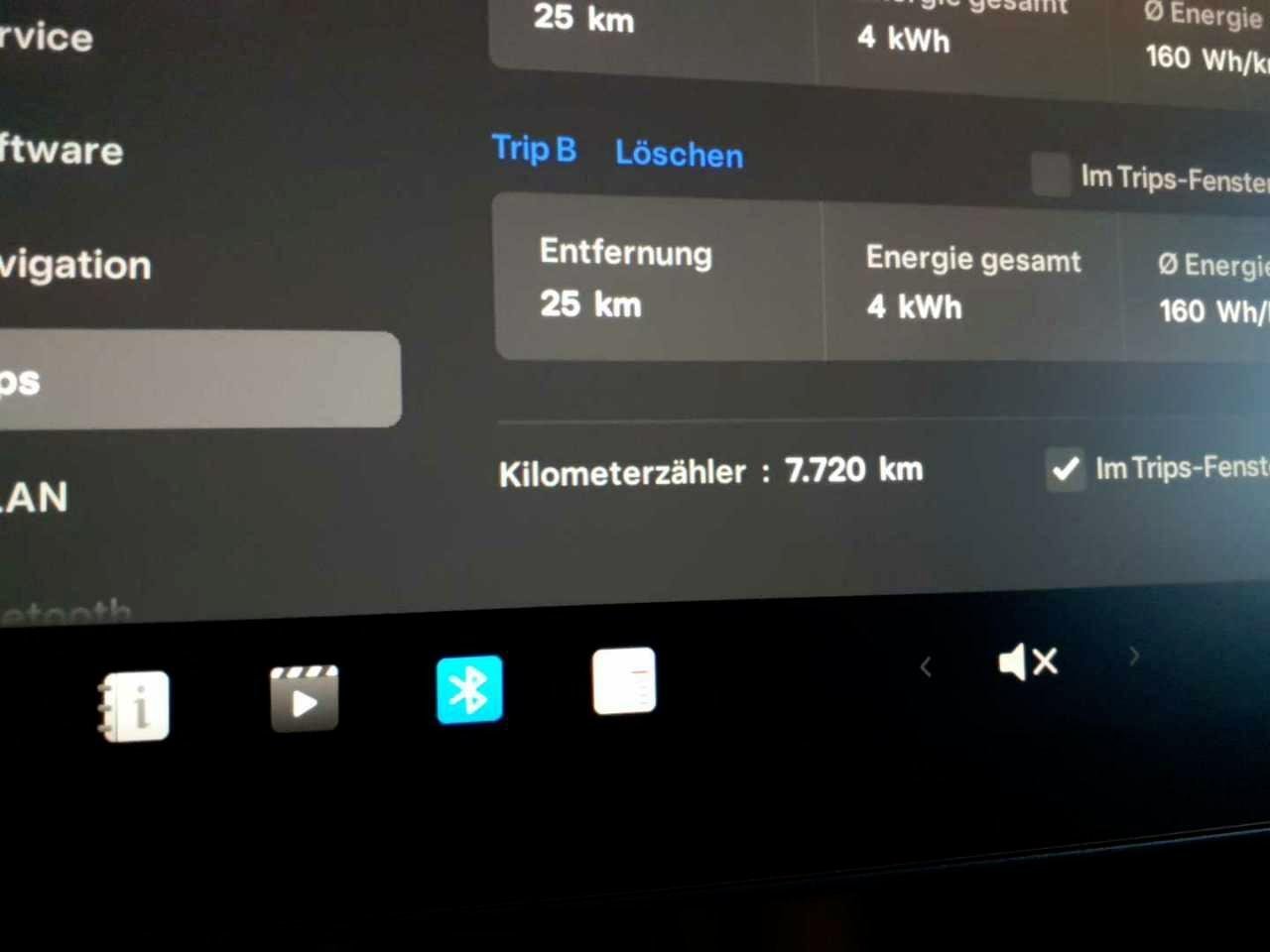This screenshot has width=1270, height=952.
Task: Launch the theater video app
Action: click(x=305, y=698)
